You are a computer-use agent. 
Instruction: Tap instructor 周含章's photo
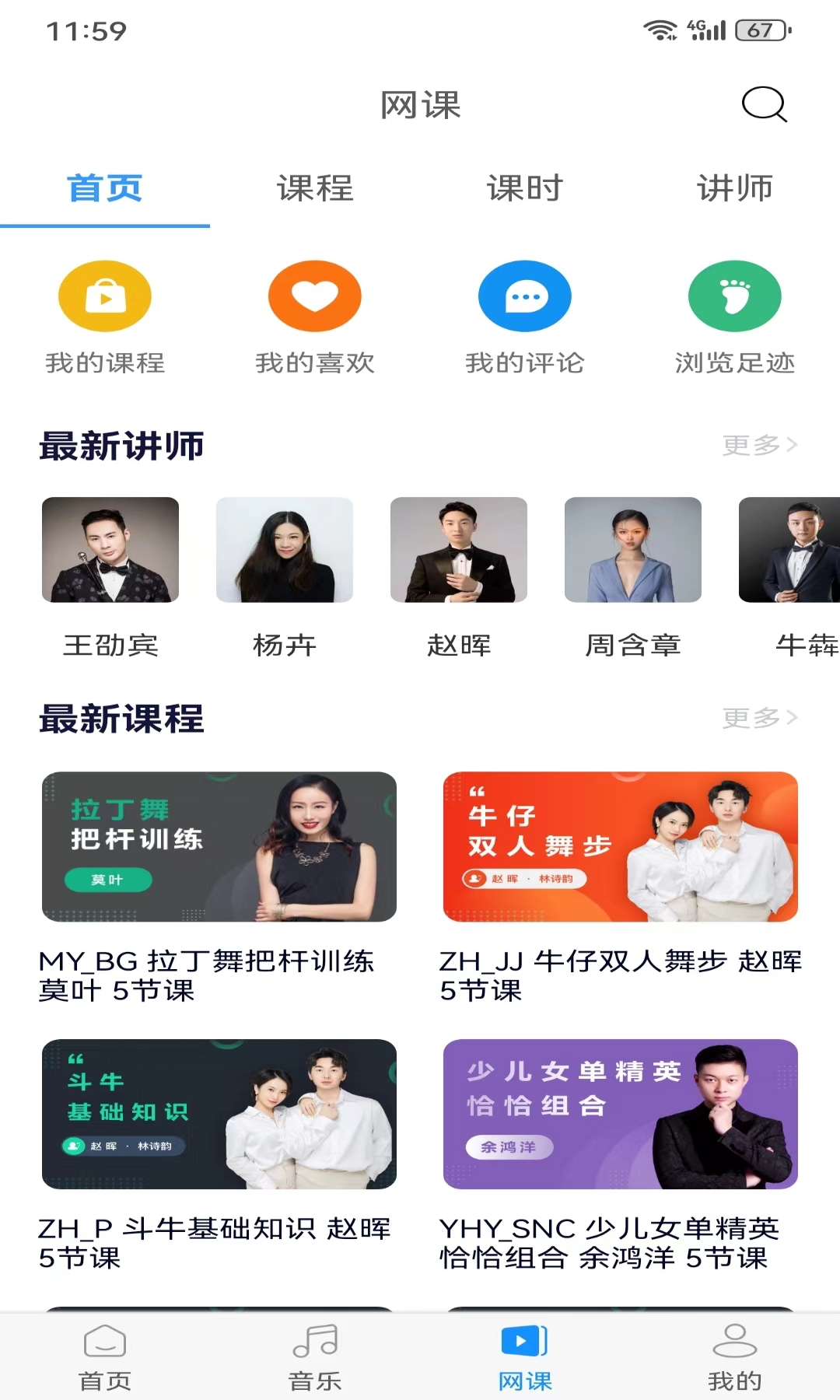[x=633, y=550]
